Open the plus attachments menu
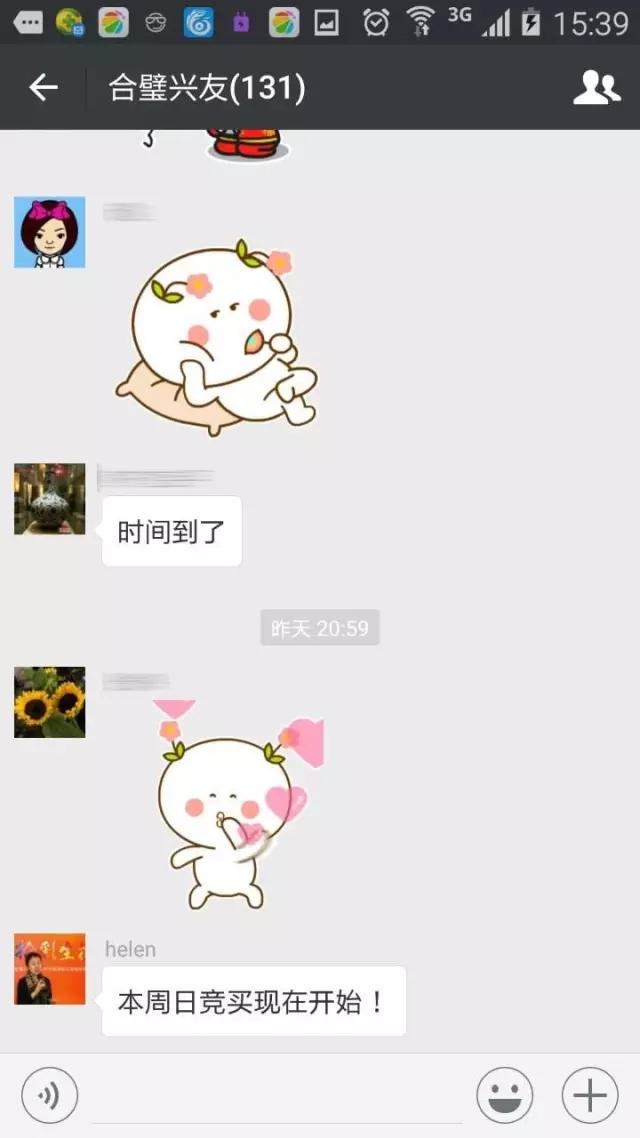Image resolution: width=640 pixels, height=1138 pixels. (x=590, y=1096)
